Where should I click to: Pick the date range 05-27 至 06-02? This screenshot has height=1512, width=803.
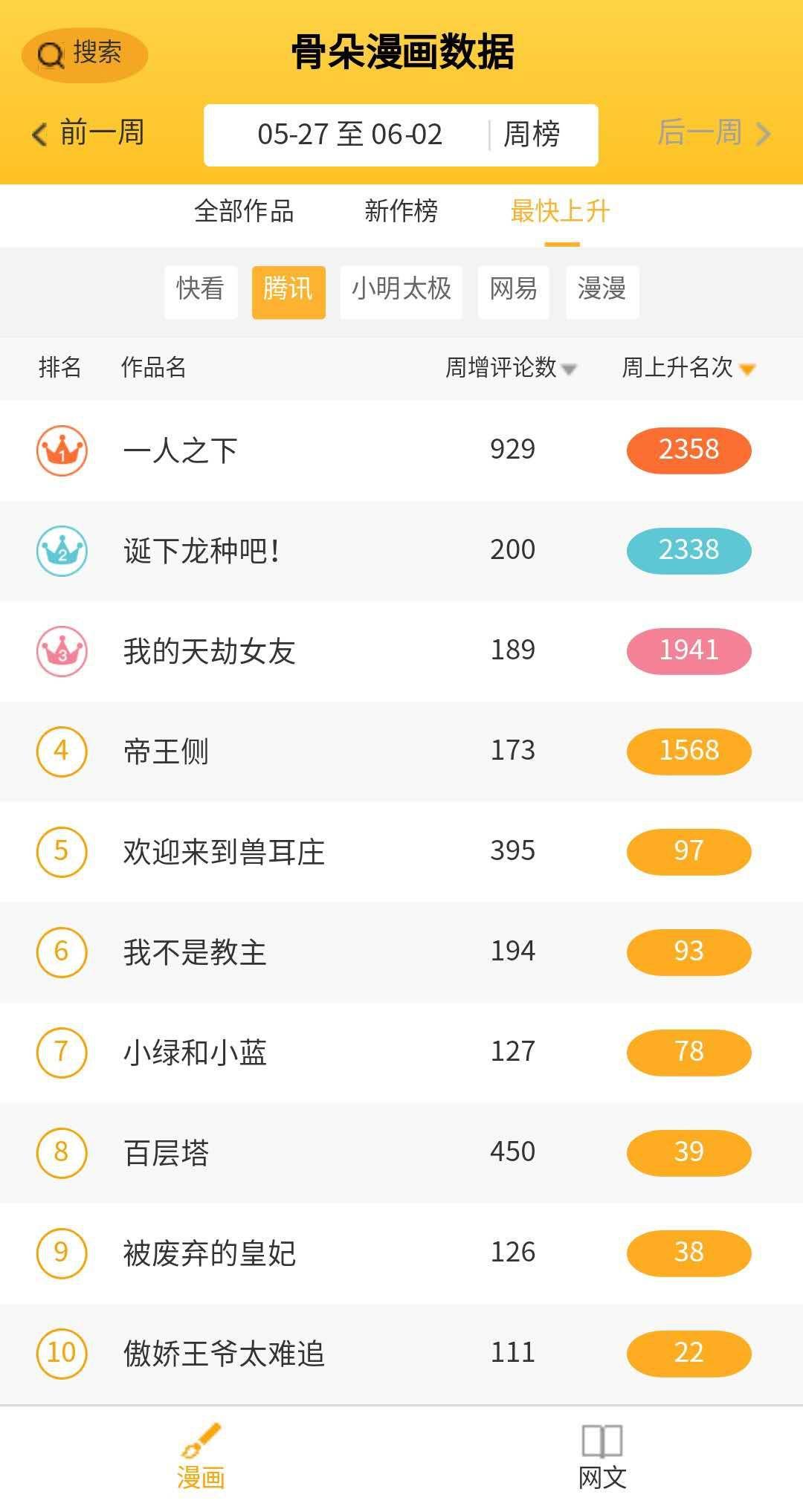tap(349, 135)
